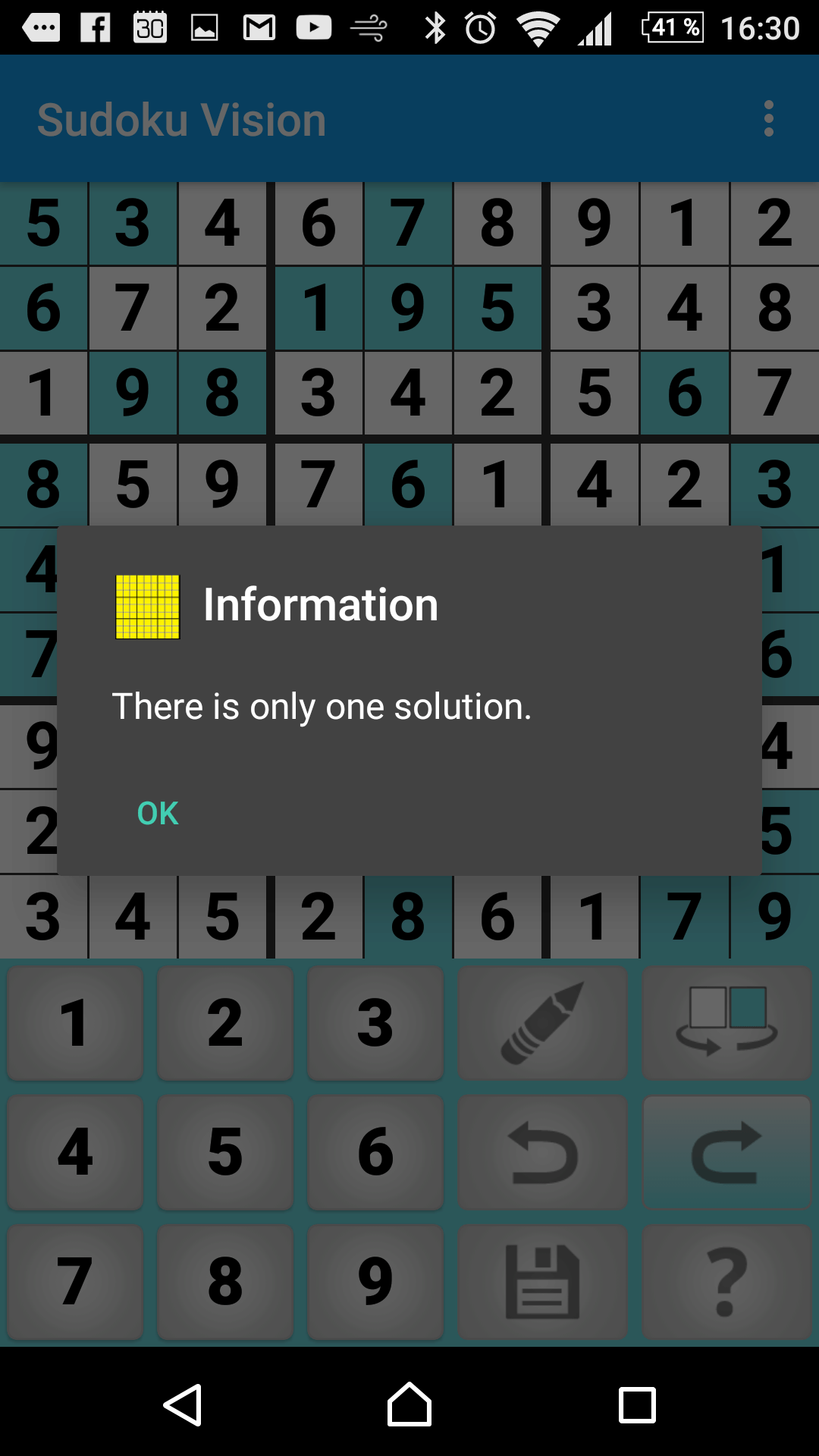Go to the home screen
Screen dimensions: 819x1456
[x=409, y=1404]
